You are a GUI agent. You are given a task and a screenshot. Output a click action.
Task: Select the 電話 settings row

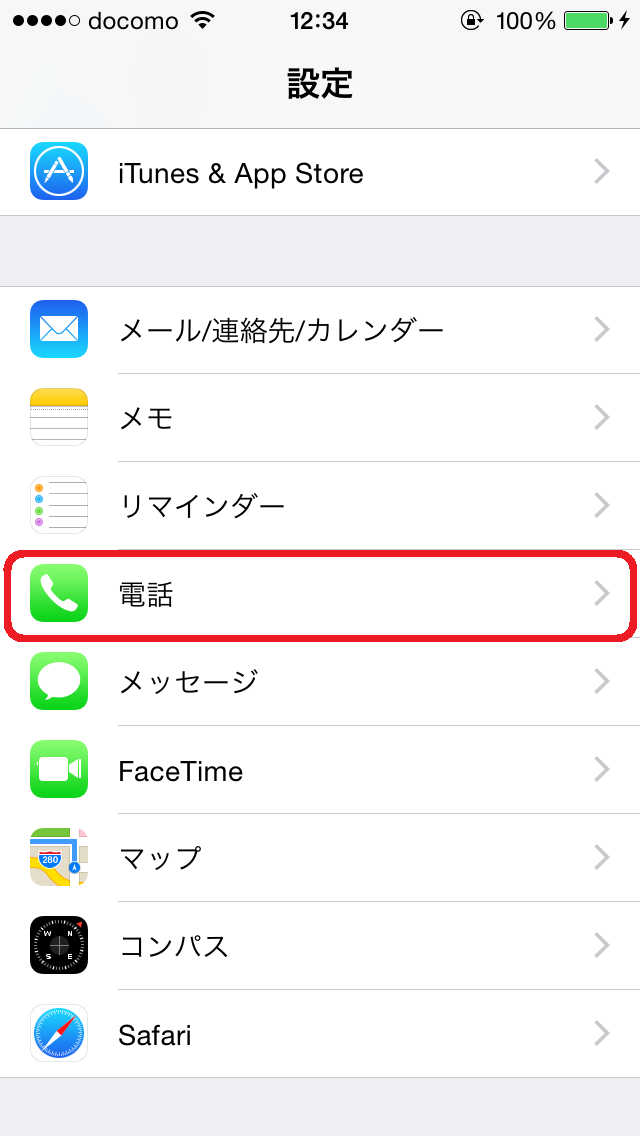tap(320, 593)
